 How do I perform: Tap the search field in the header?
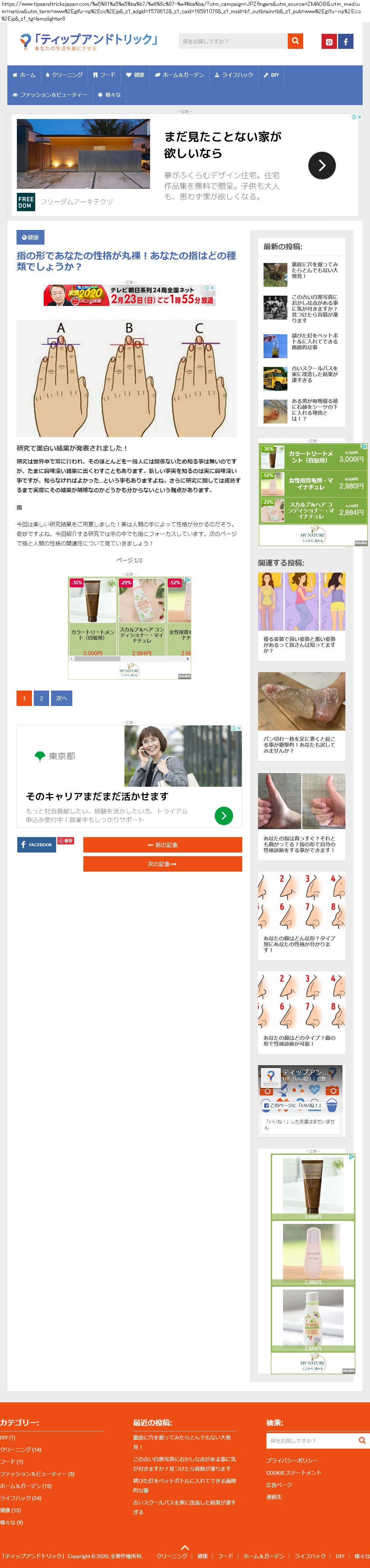[x=232, y=42]
